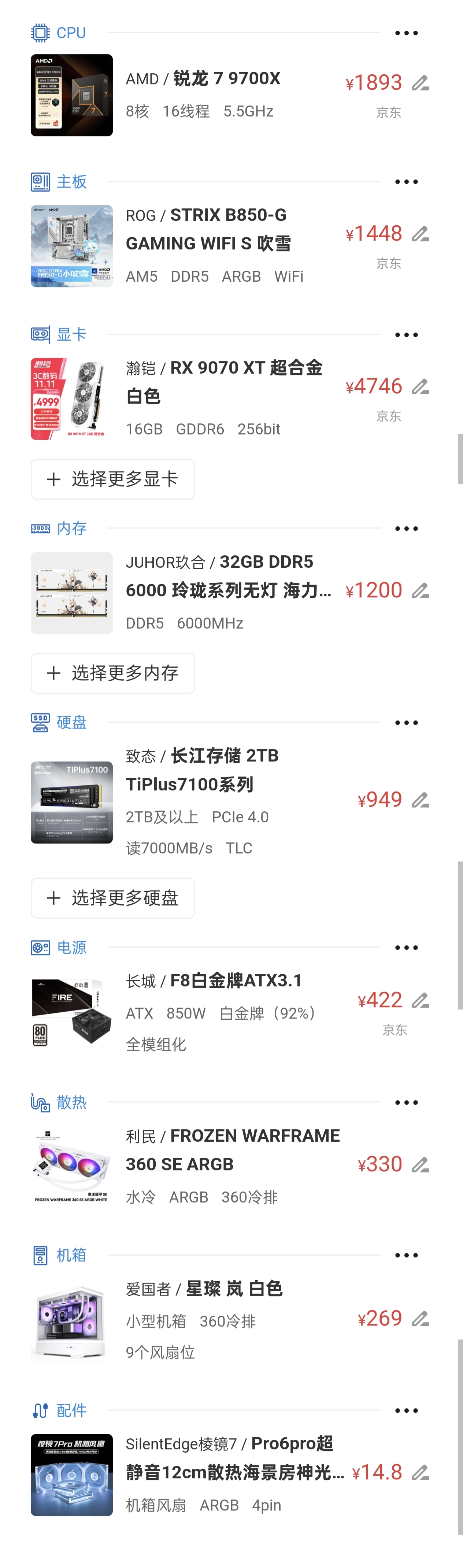Open the overflow menu for the 显卡 section
Image resolution: width=463 pixels, height=1568 pixels.
pos(406,334)
